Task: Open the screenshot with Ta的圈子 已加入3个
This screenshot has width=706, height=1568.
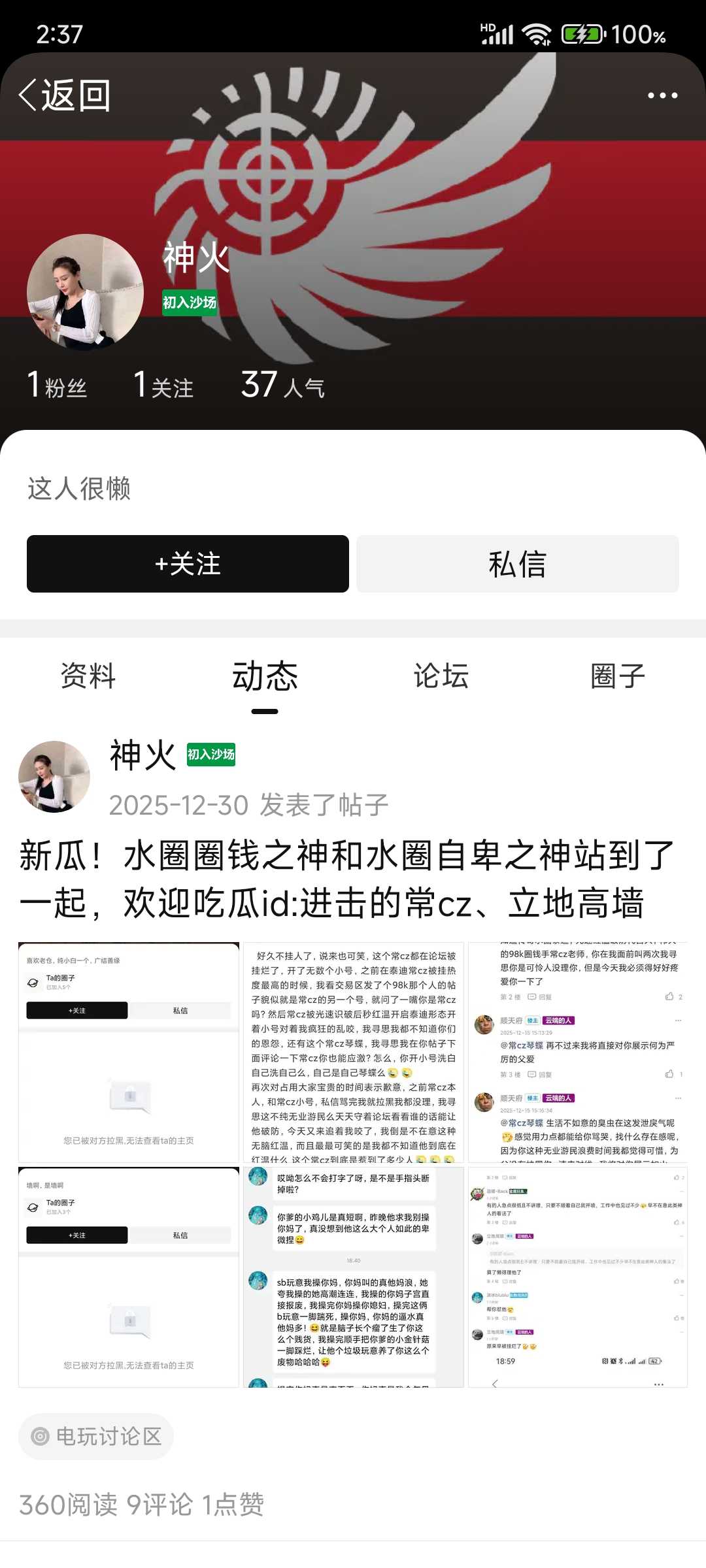Action: click(129, 1277)
